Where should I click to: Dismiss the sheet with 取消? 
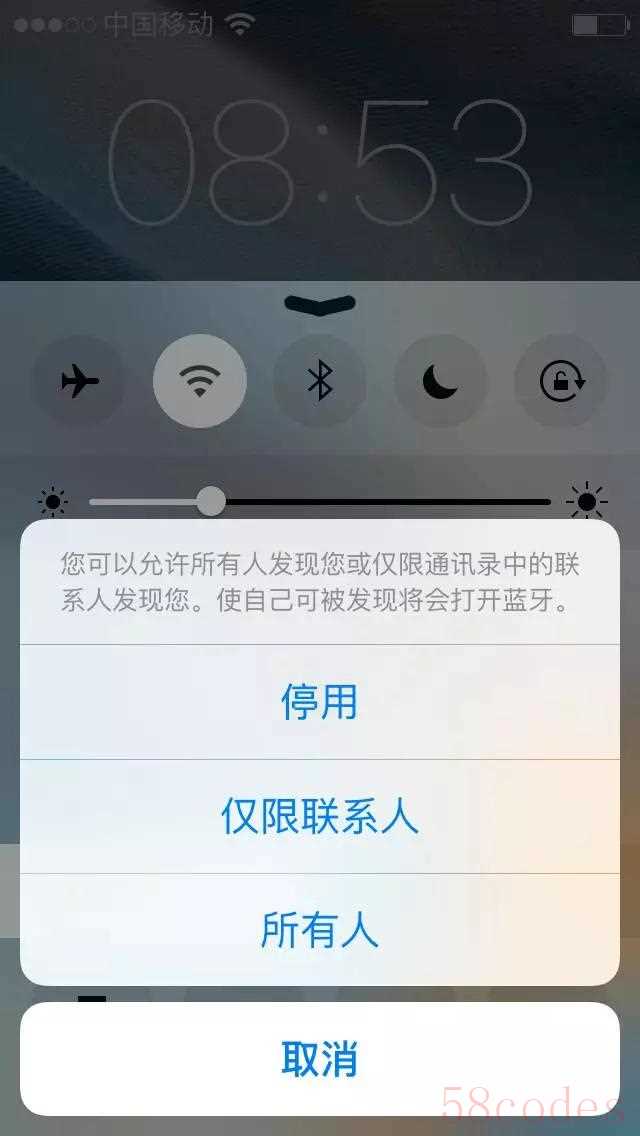click(x=320, y=1058)
